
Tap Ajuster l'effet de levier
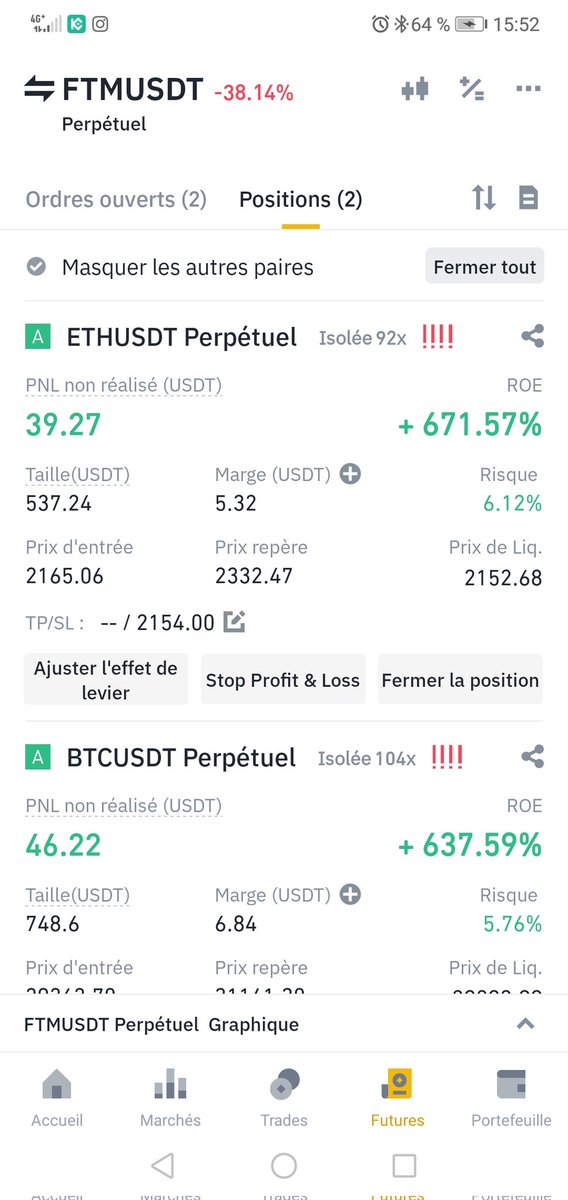coord(106,680)
